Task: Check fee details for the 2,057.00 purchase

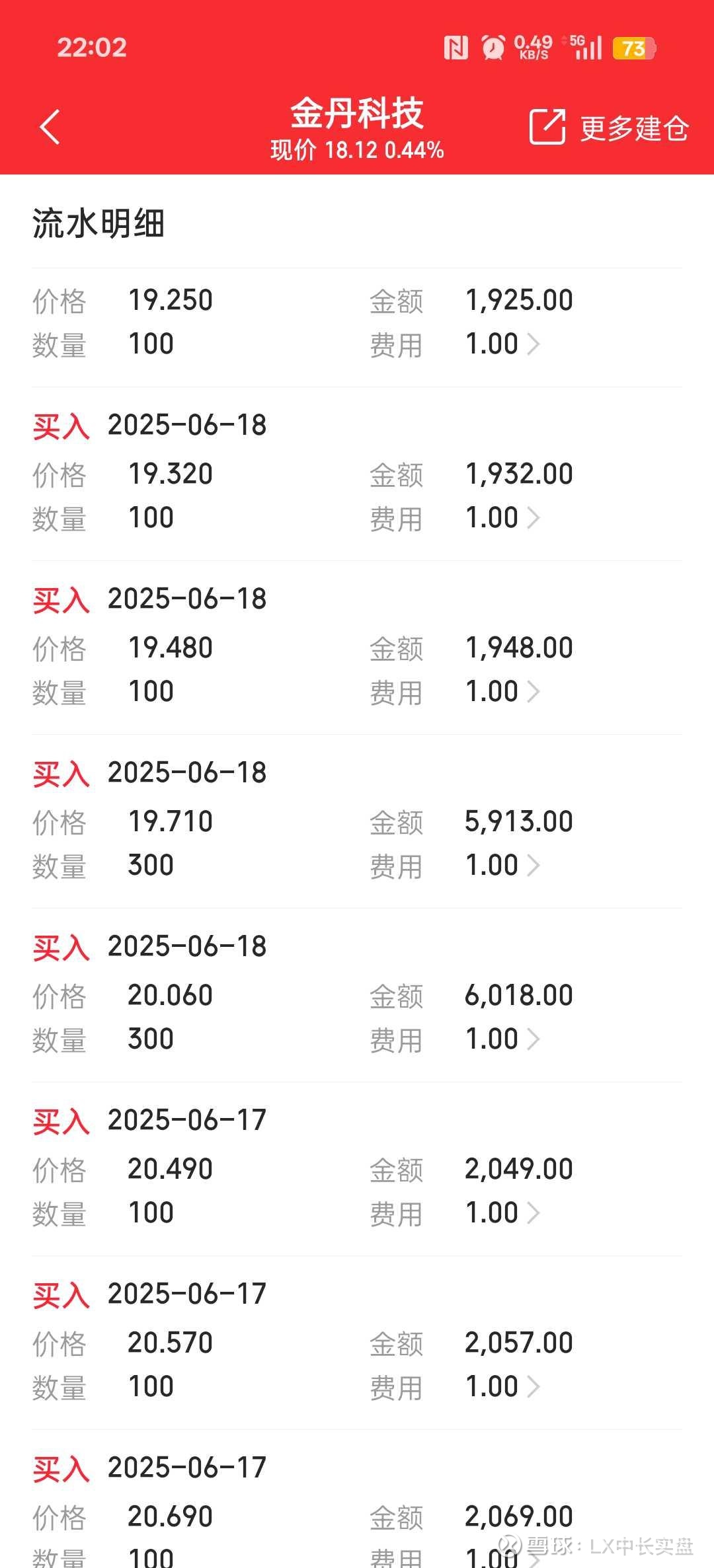Action: 533,1387
